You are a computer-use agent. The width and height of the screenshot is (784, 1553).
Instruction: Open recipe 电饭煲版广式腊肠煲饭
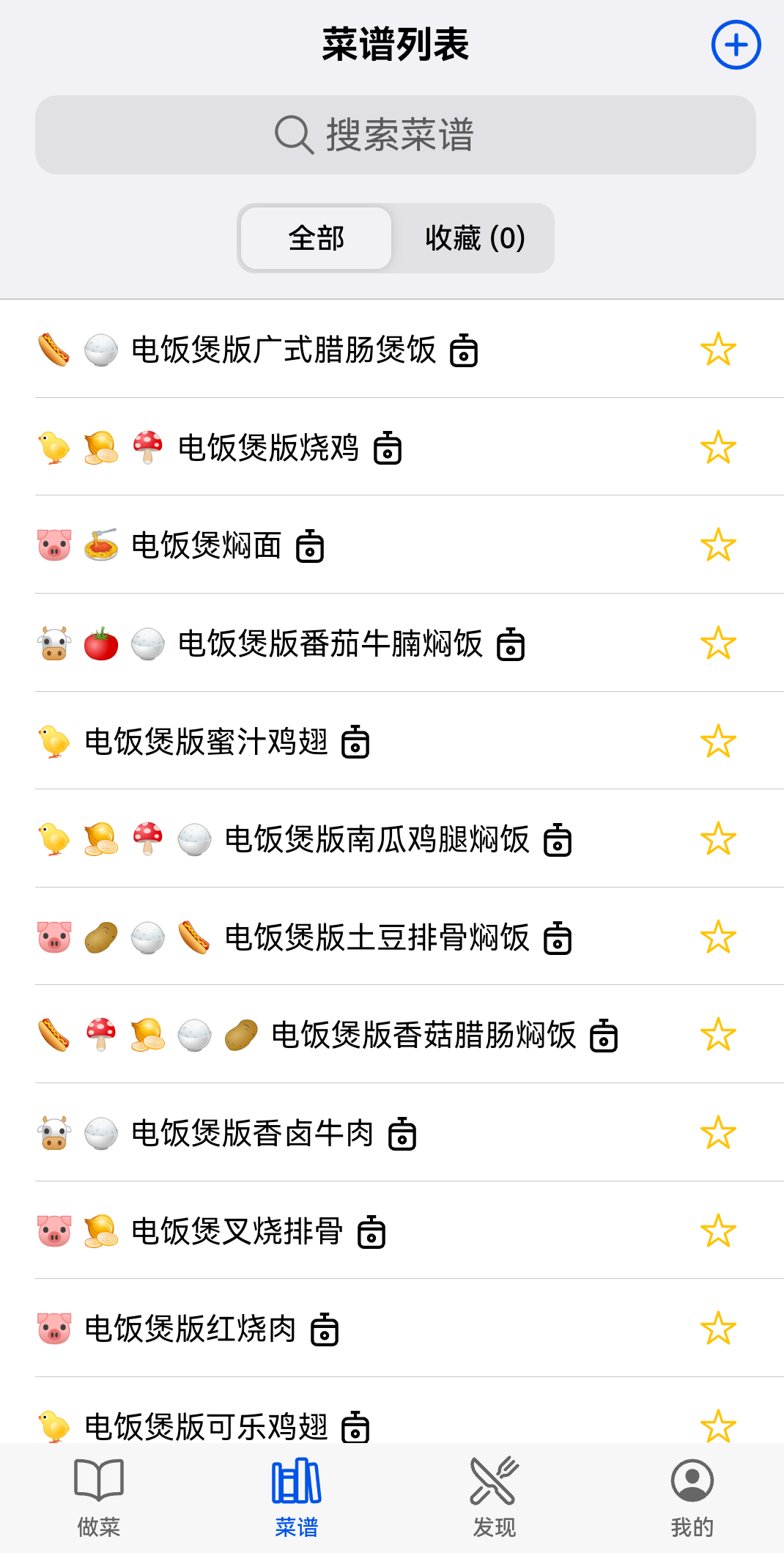[284, 350]
